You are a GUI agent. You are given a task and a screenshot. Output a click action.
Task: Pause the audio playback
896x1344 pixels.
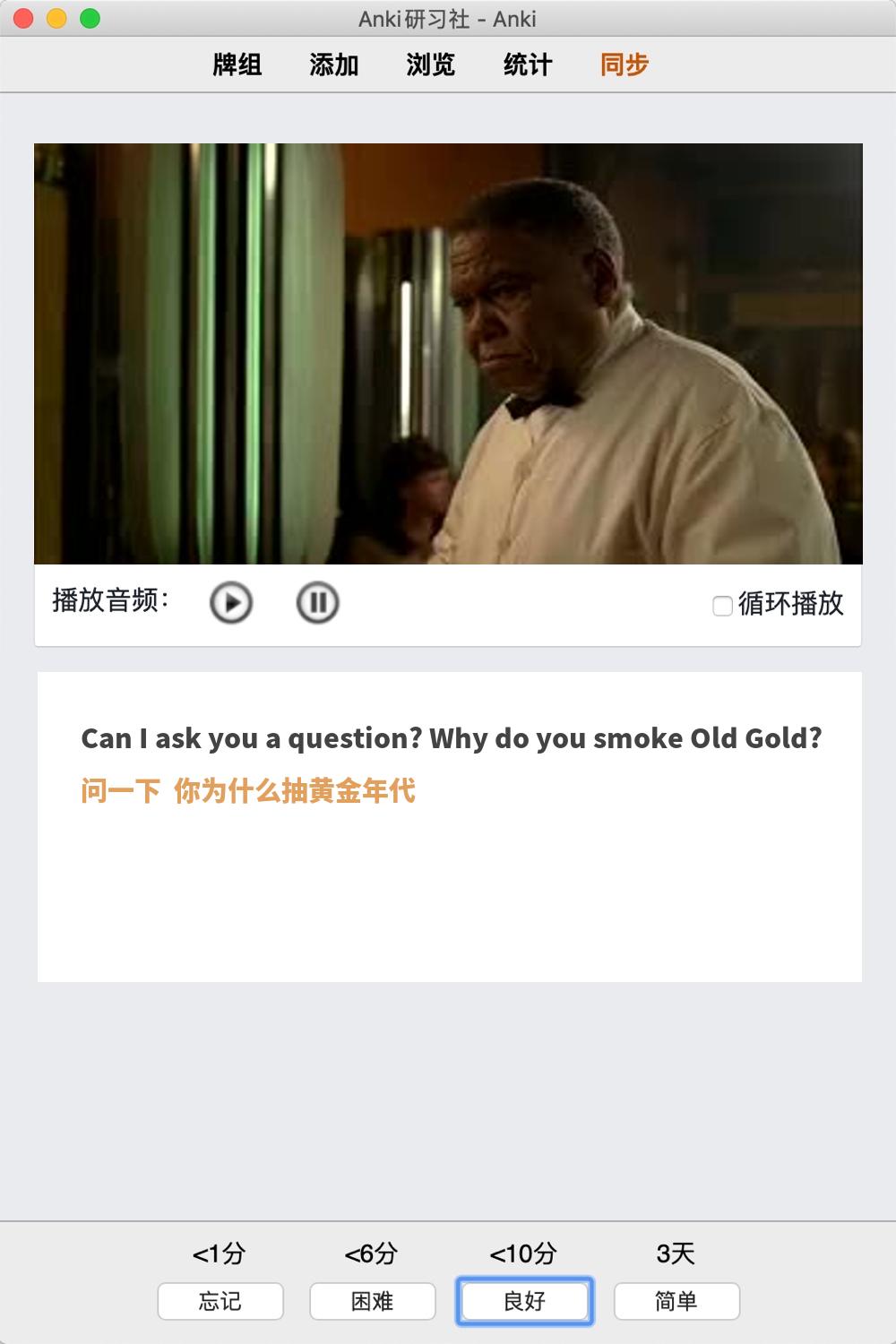[x=317, y=602]
